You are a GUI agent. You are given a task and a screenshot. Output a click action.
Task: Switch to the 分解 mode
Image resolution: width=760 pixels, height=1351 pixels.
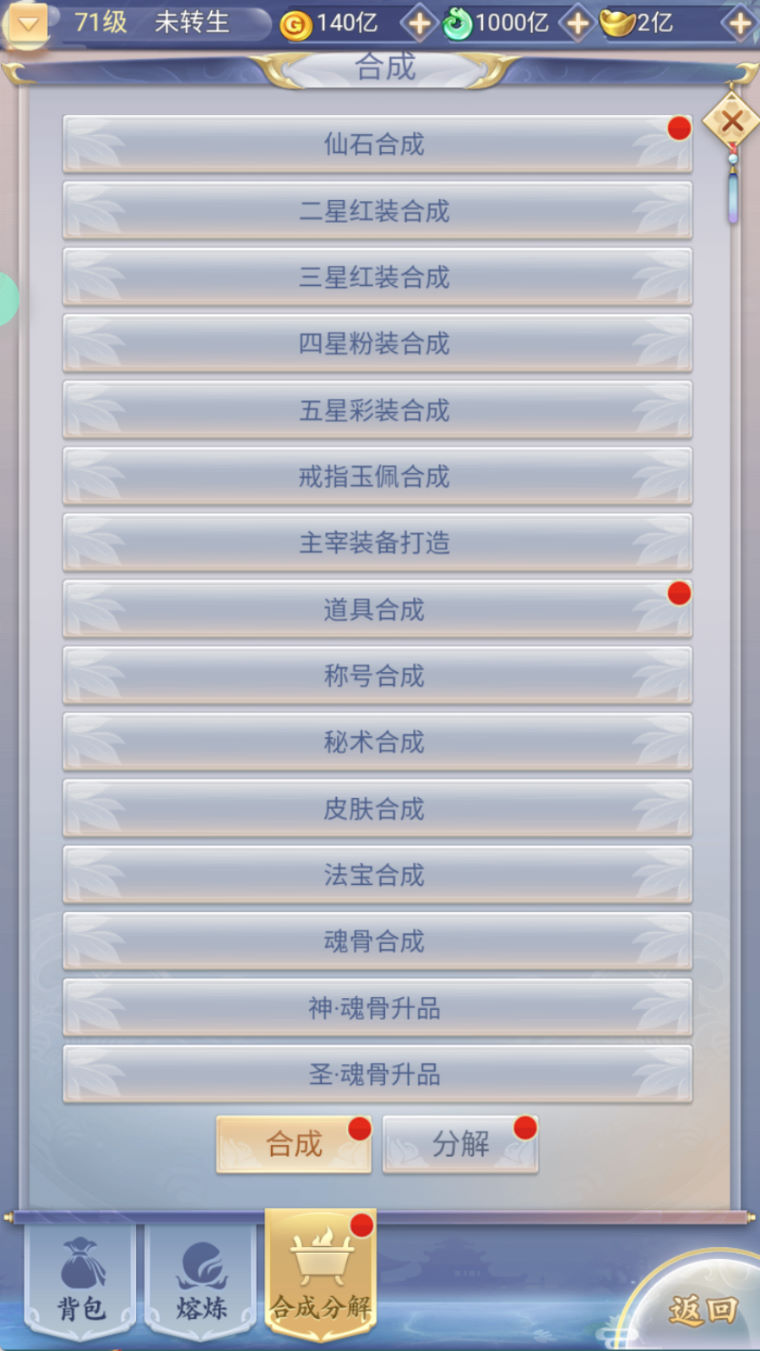(460, 1145)
